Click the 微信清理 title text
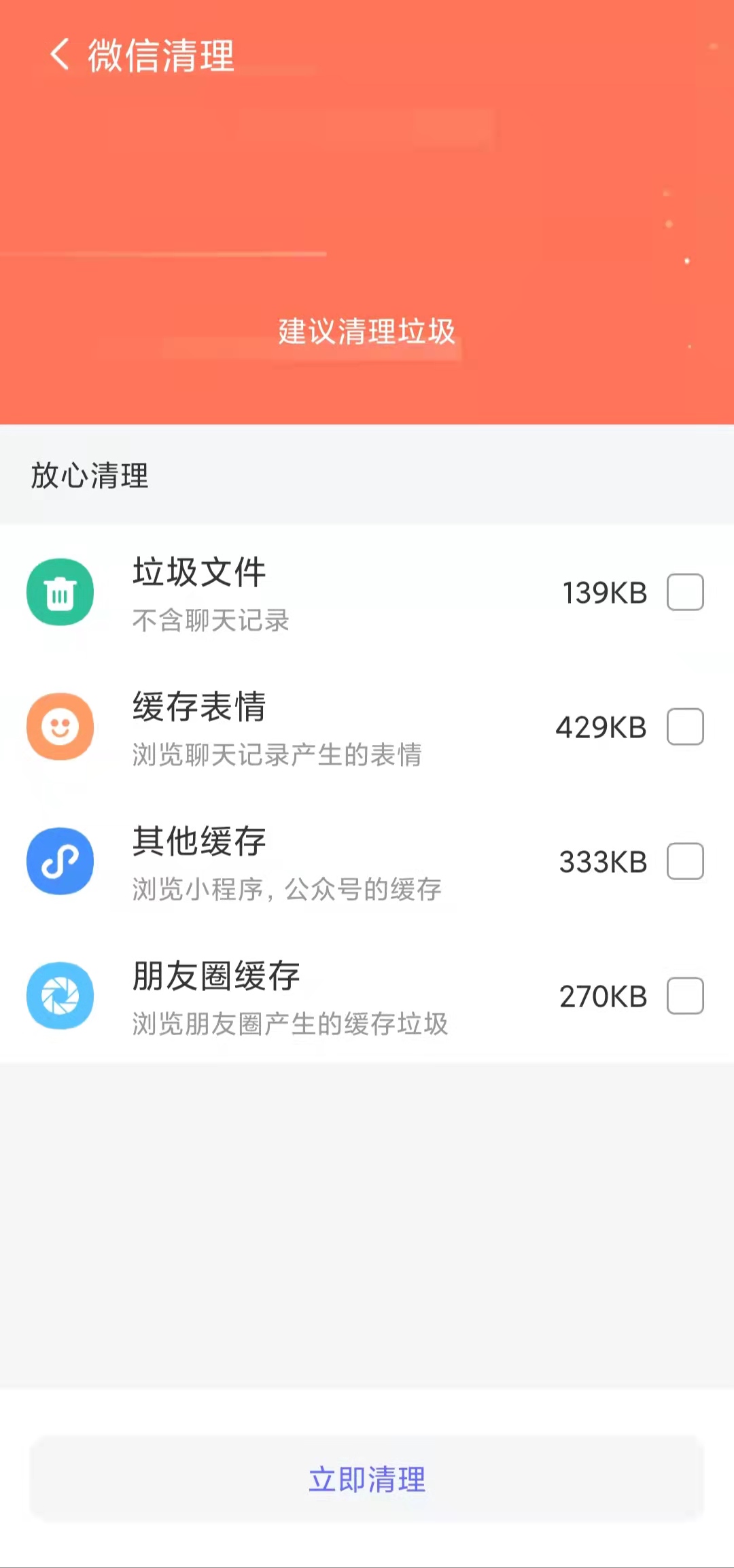734x1568 pixels. coord(160,56)
